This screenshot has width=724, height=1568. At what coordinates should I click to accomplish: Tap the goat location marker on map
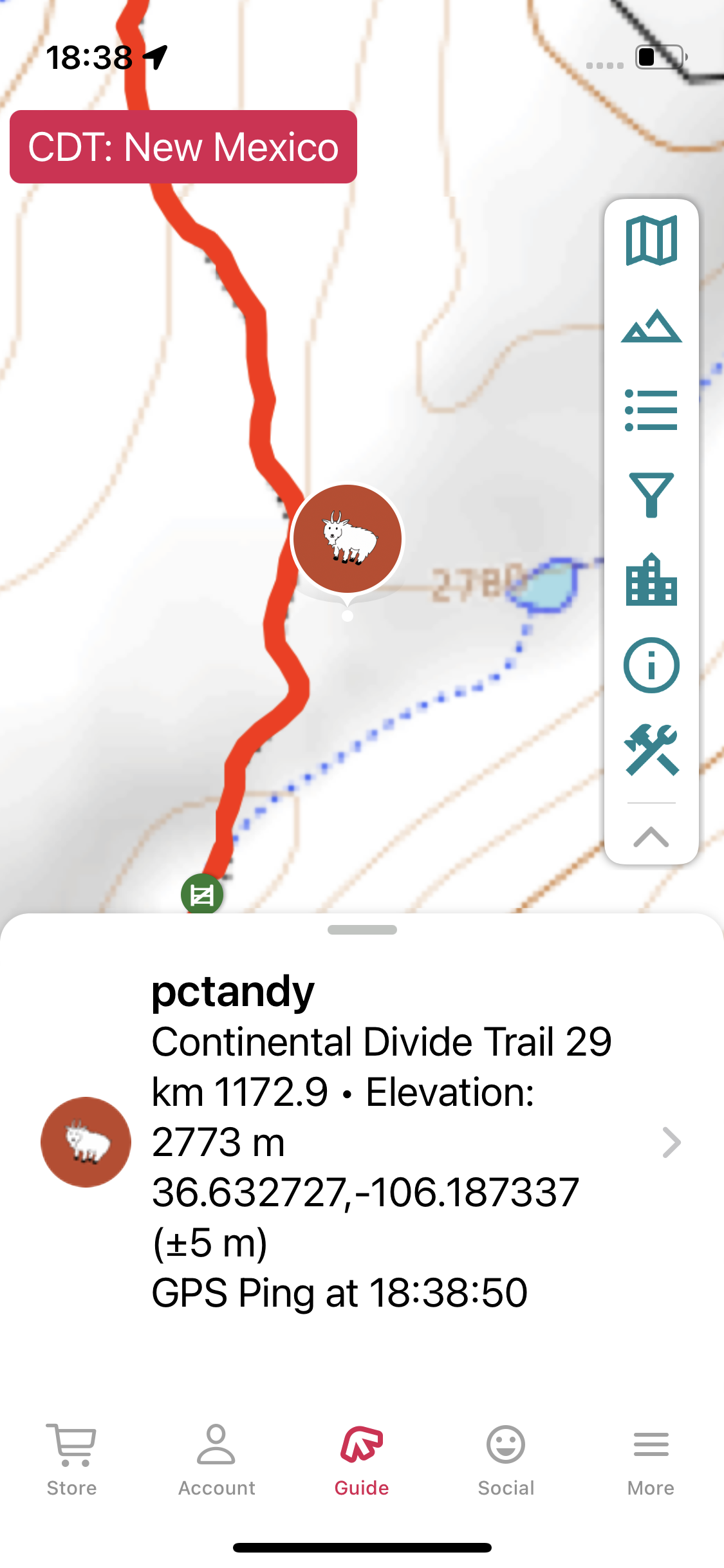[348, 539]
